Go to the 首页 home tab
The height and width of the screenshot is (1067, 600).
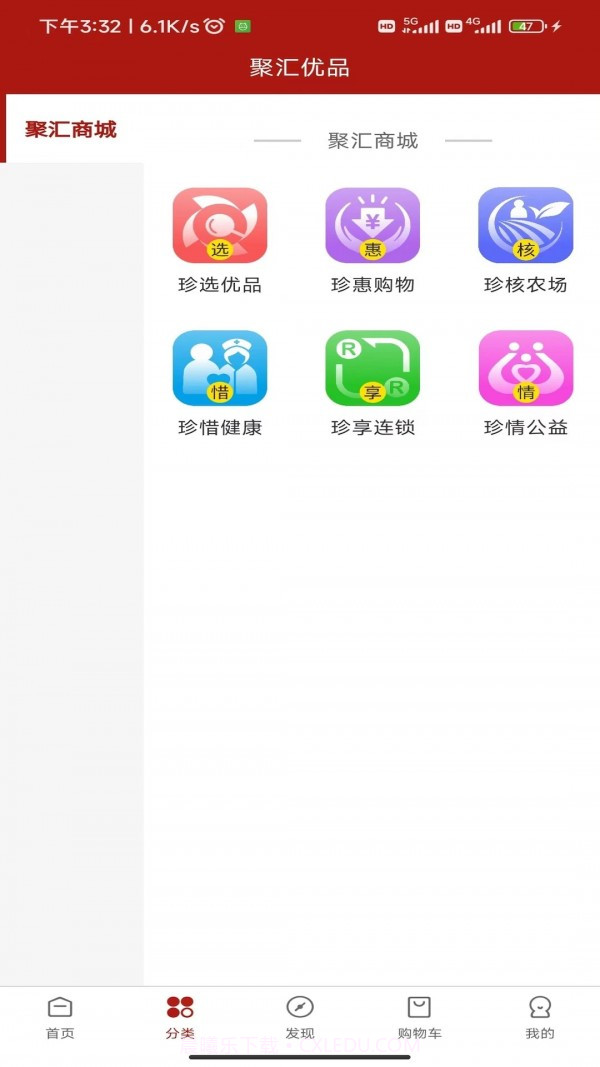pyautogui.click(x=60, y=1017)
